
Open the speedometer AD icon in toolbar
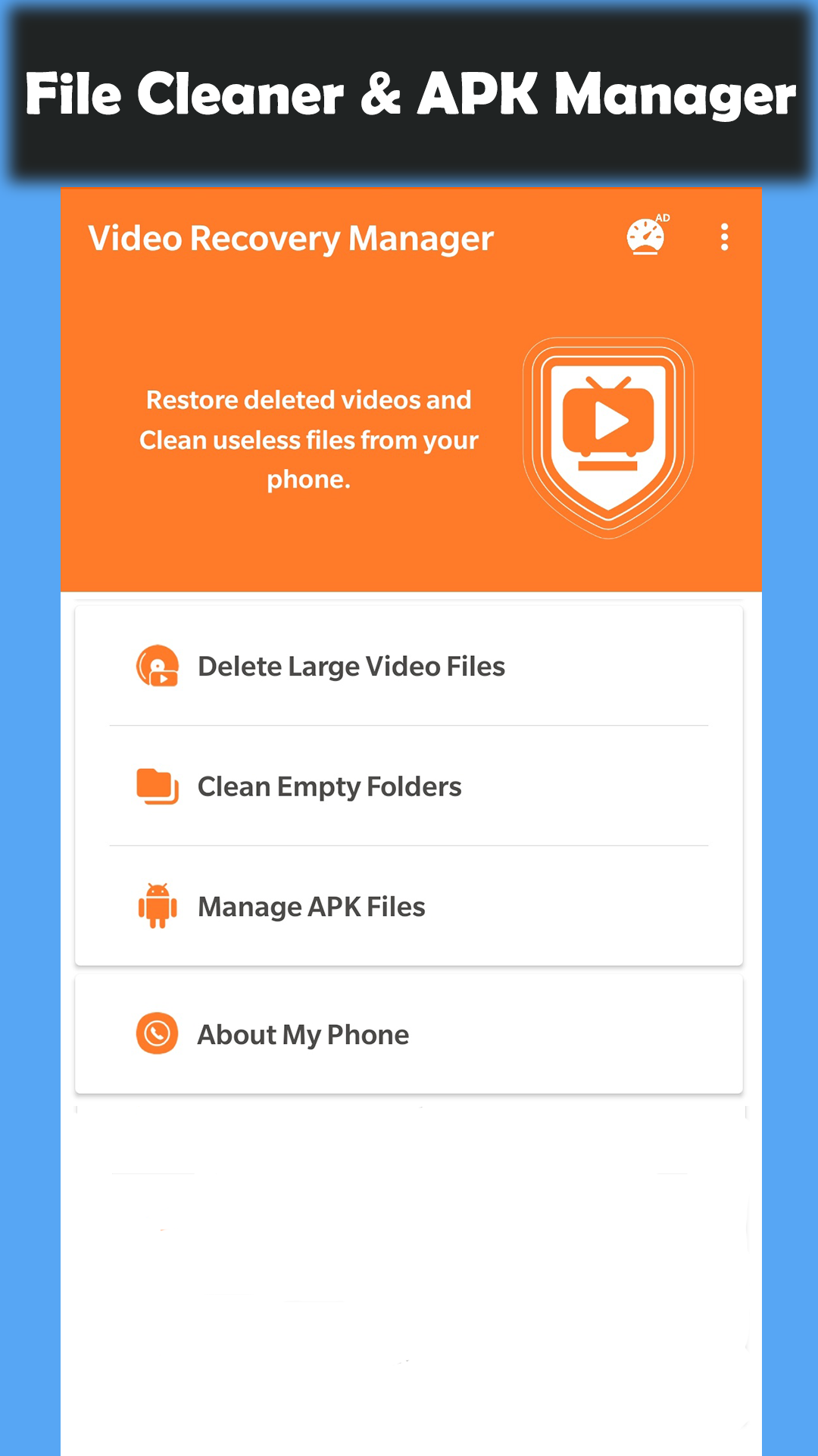pos(645,236)
